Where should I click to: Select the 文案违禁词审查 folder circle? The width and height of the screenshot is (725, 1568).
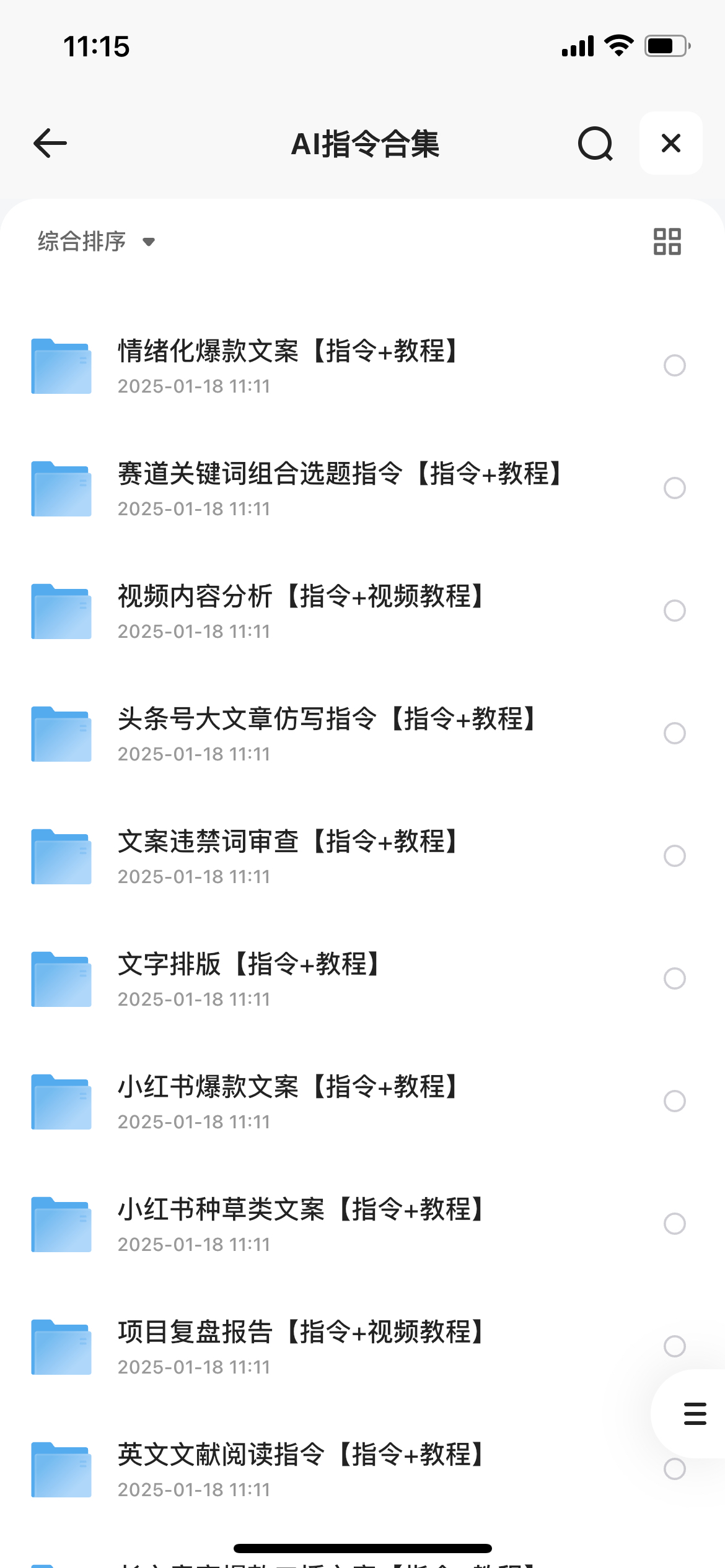pyautogui.click(x=675, y=856)
